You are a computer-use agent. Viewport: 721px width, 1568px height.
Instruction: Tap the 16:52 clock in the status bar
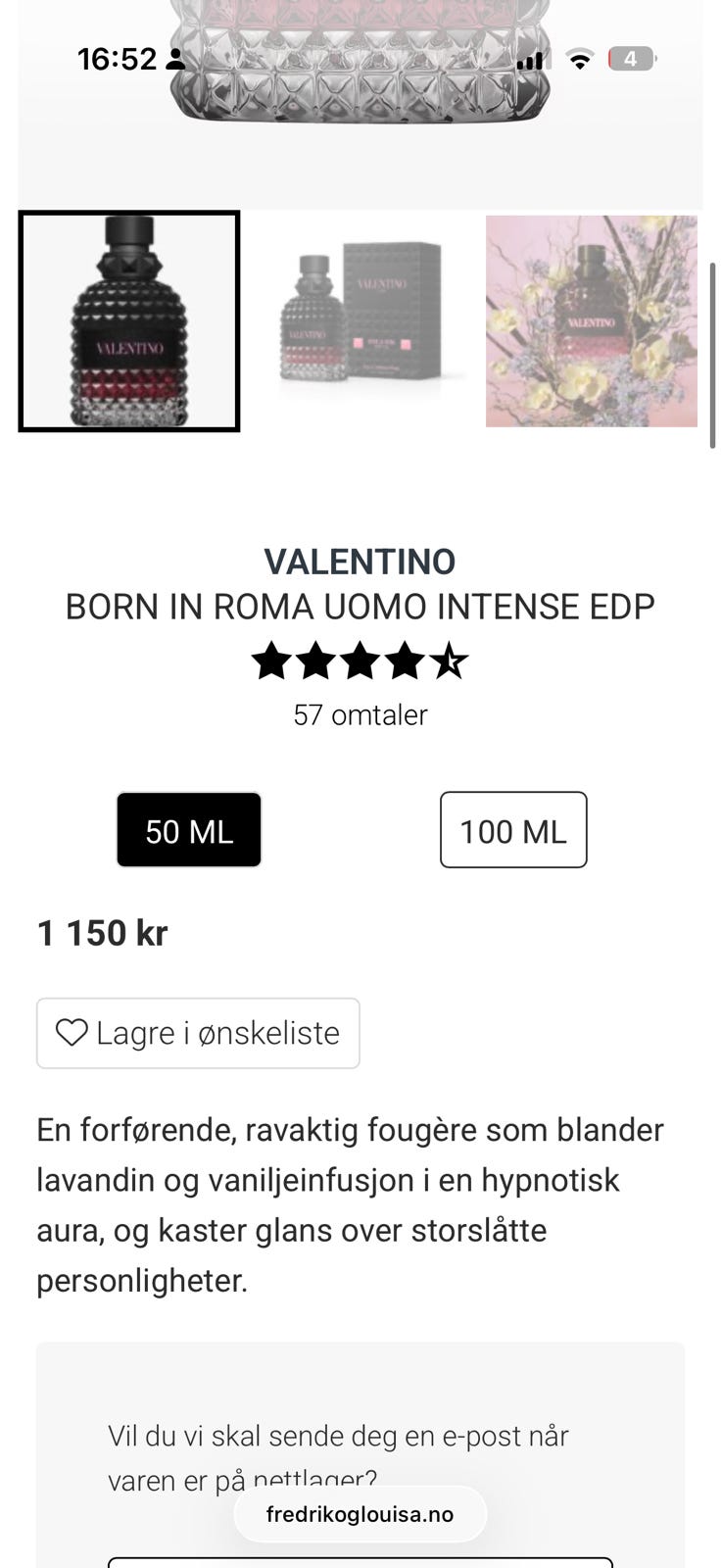click(117, 59)
